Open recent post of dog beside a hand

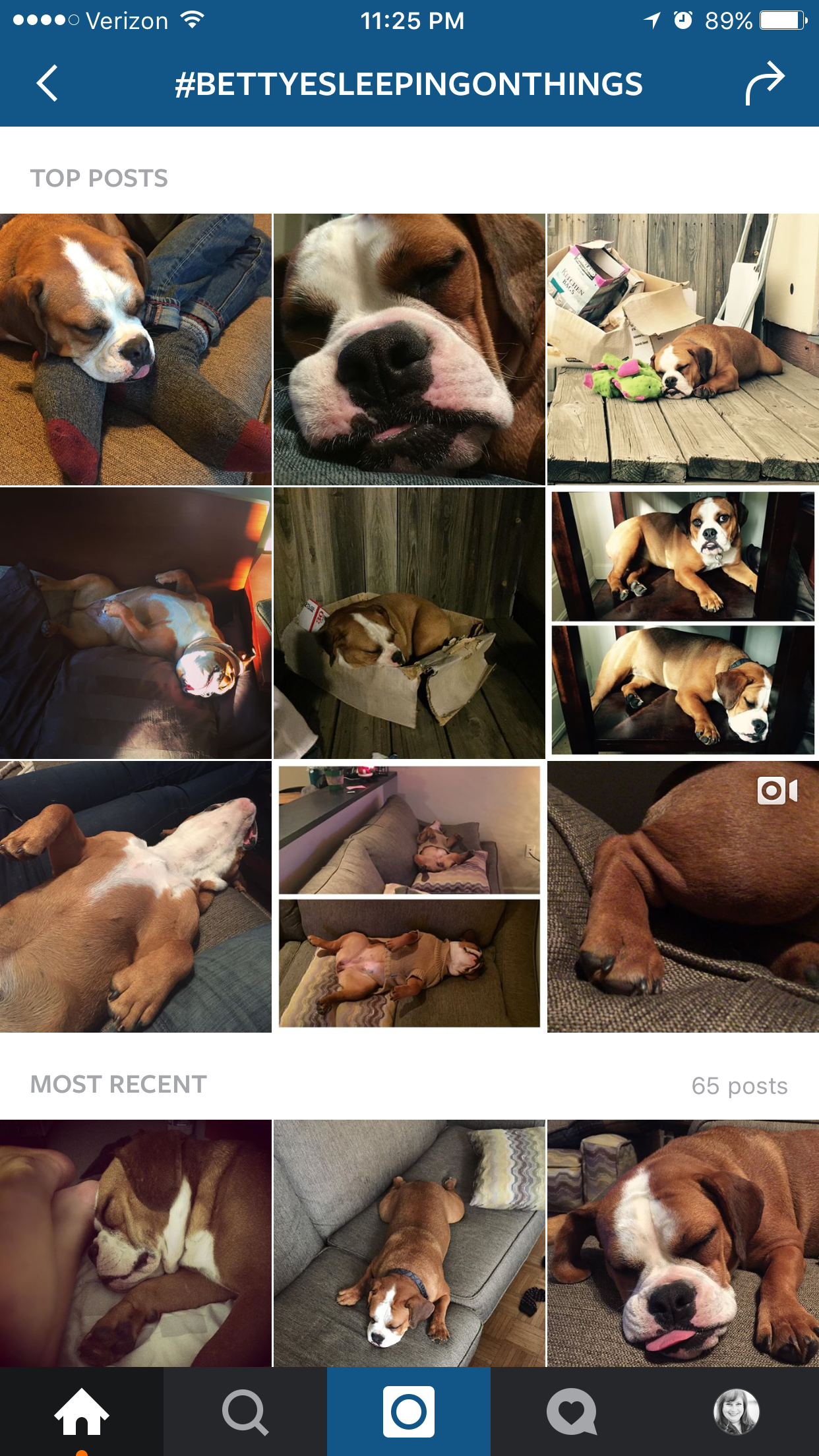point(136,1243)
